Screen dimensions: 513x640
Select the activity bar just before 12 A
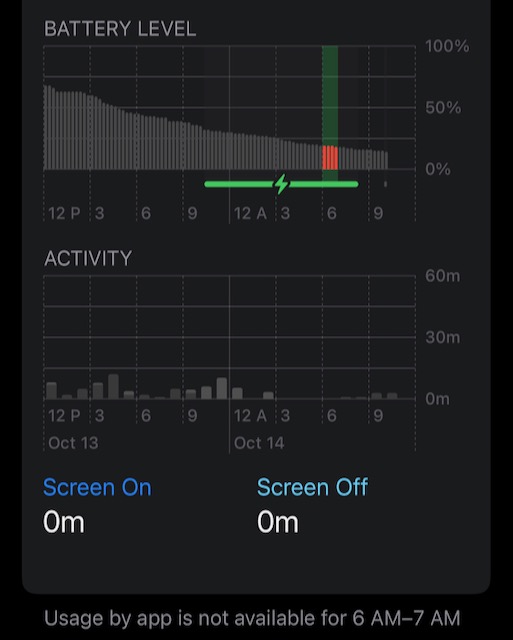222,388
